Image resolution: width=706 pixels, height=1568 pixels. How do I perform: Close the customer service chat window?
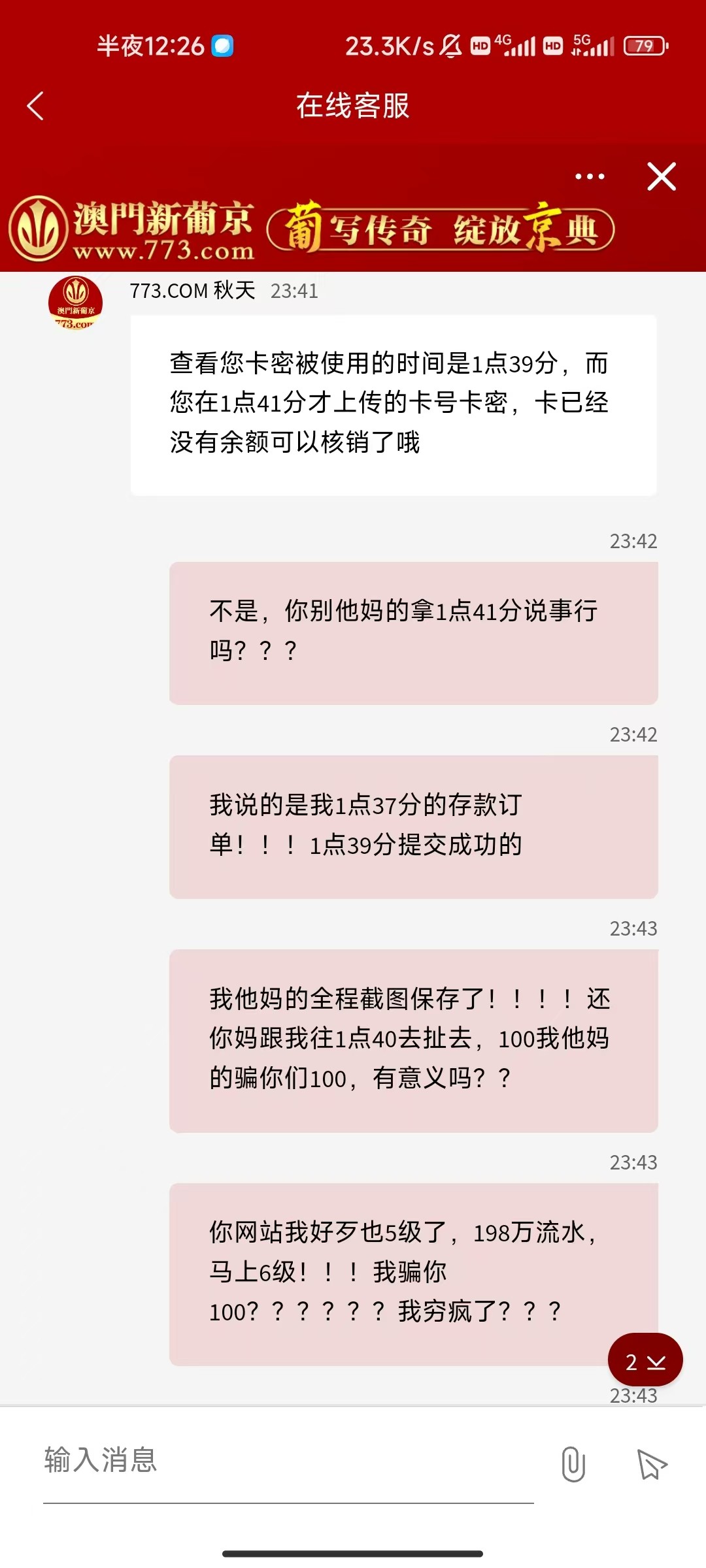(662, 176)
